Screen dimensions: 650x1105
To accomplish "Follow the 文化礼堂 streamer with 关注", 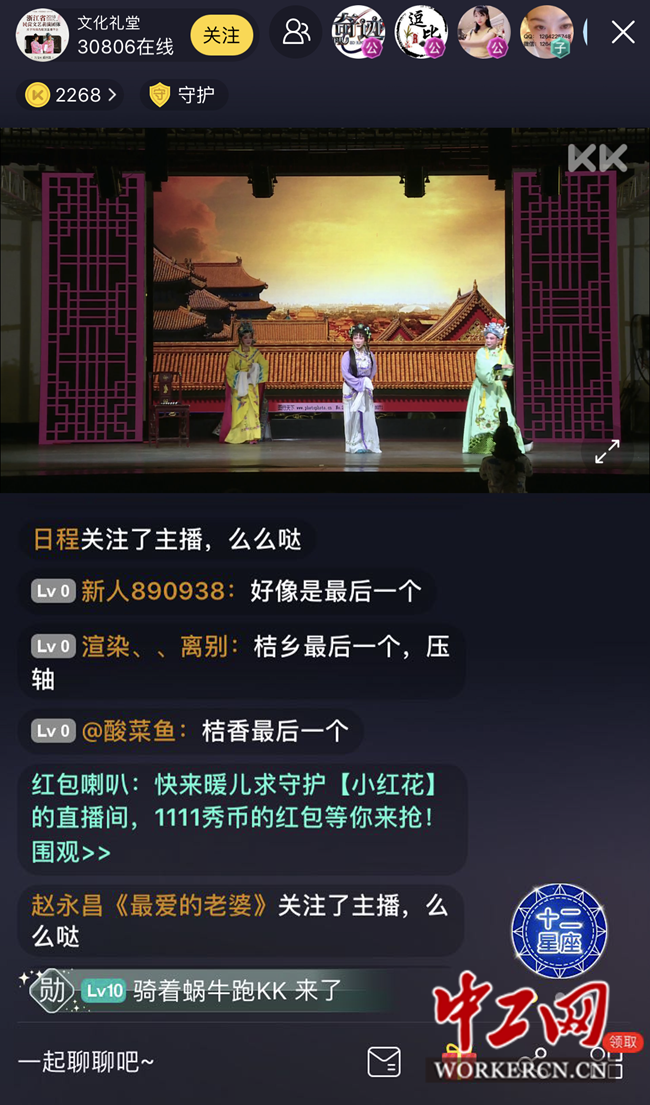I will click(x=221, y=35).
